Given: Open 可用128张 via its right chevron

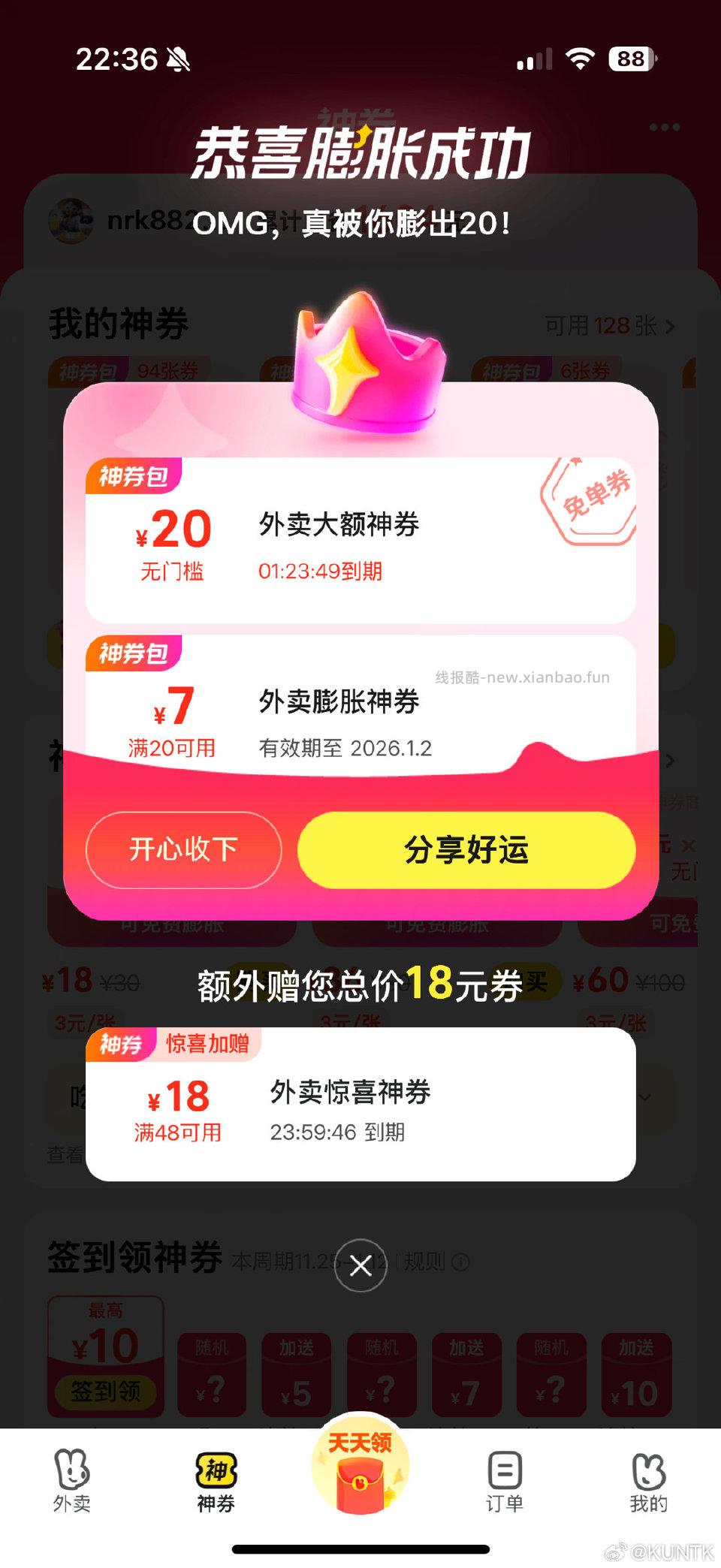Looking at the screenshot, I should coord(671,327).
